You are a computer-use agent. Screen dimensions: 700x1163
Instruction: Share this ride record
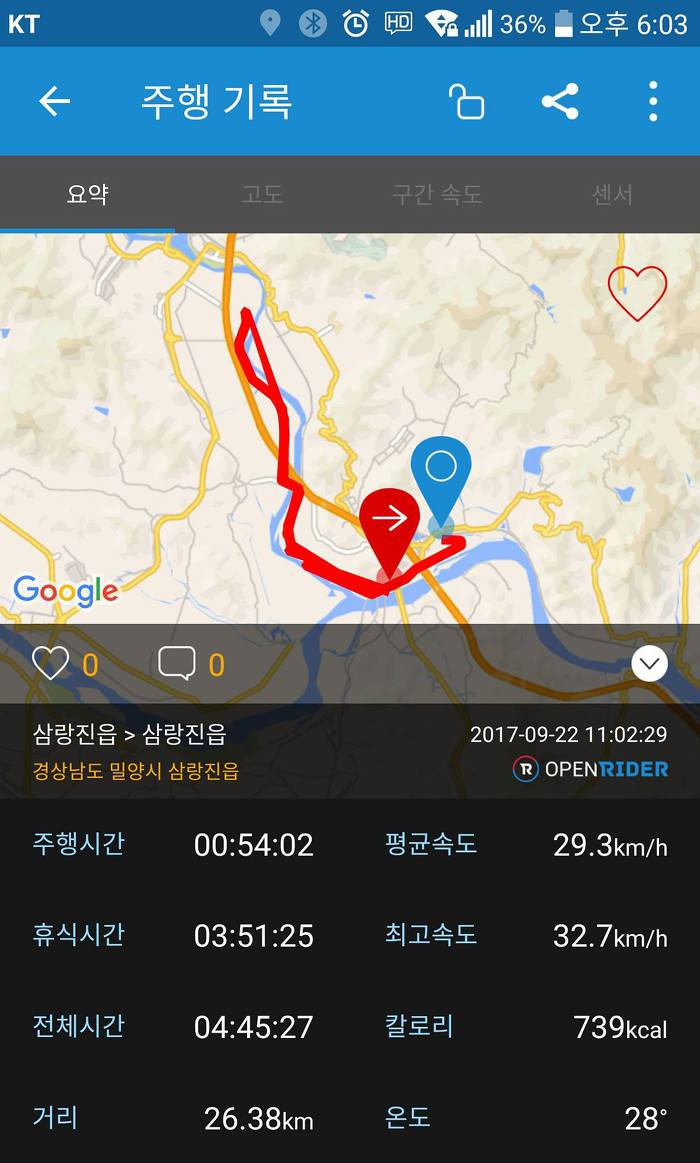tap(560, 101)
